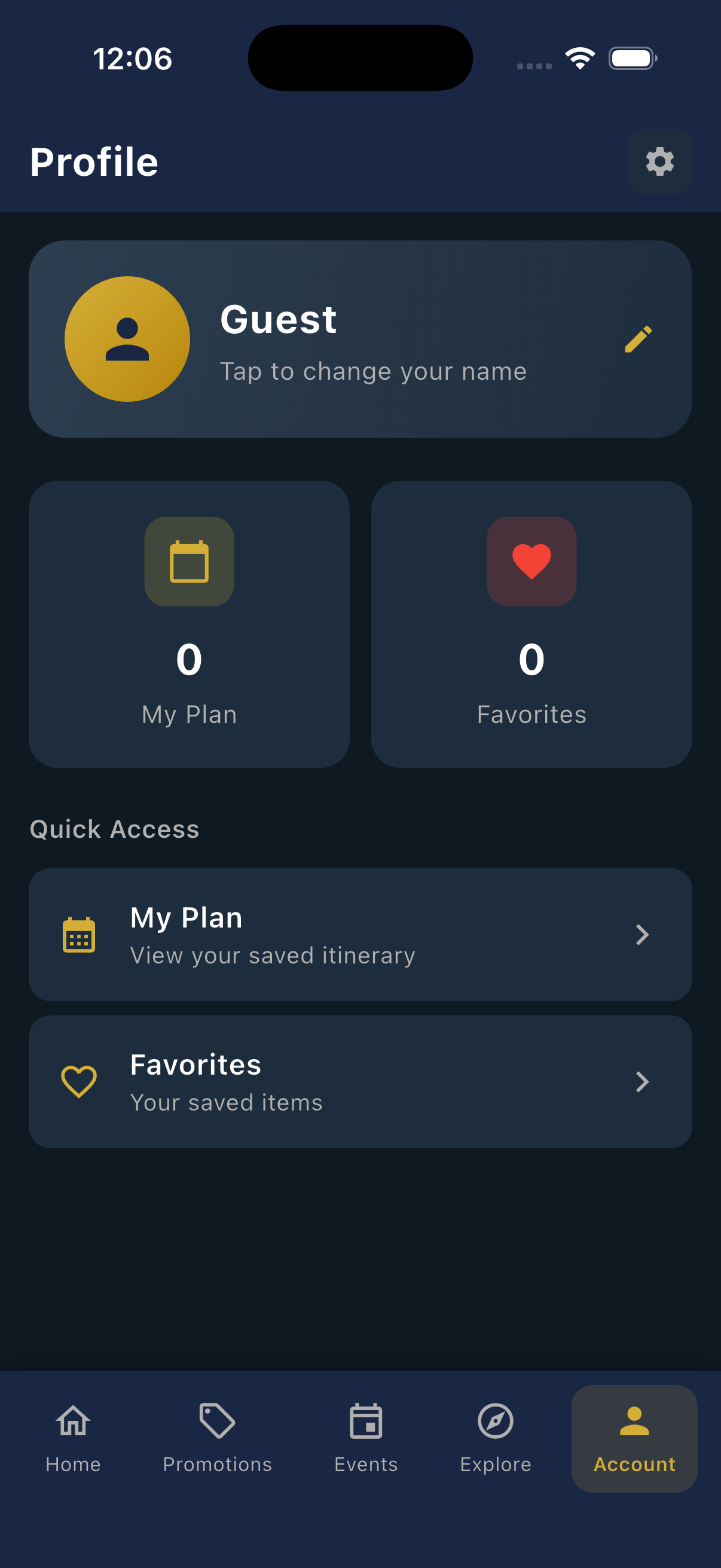
Task: Switch to the Home tab
Action: tap(73, 1438)
